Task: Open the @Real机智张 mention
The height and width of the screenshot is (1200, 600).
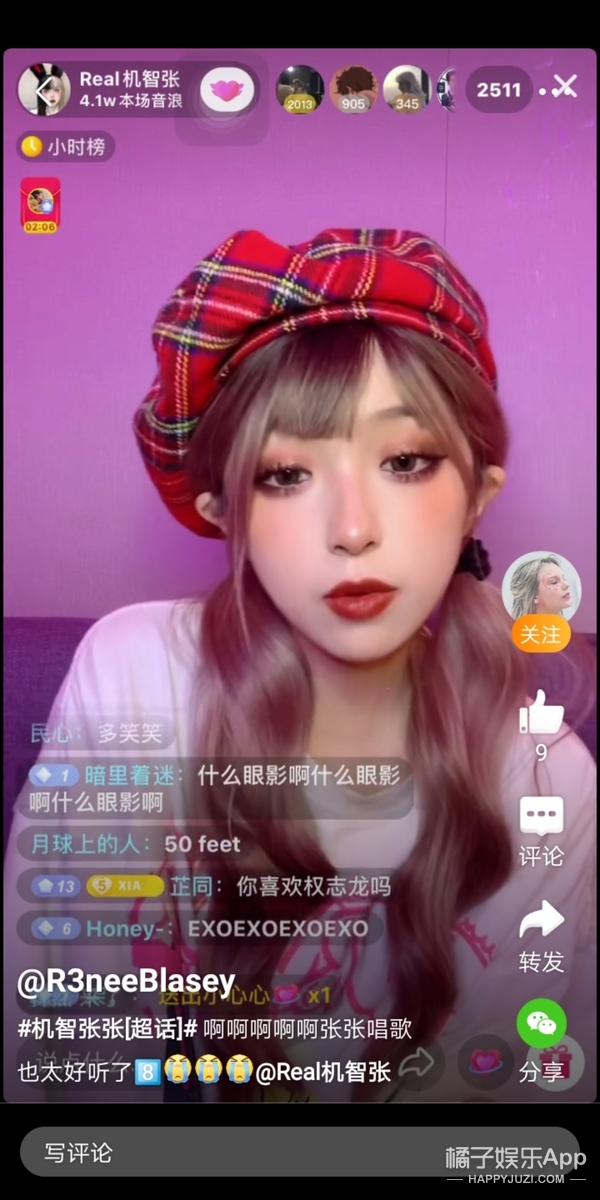Action: click(x=323, y=1072)
